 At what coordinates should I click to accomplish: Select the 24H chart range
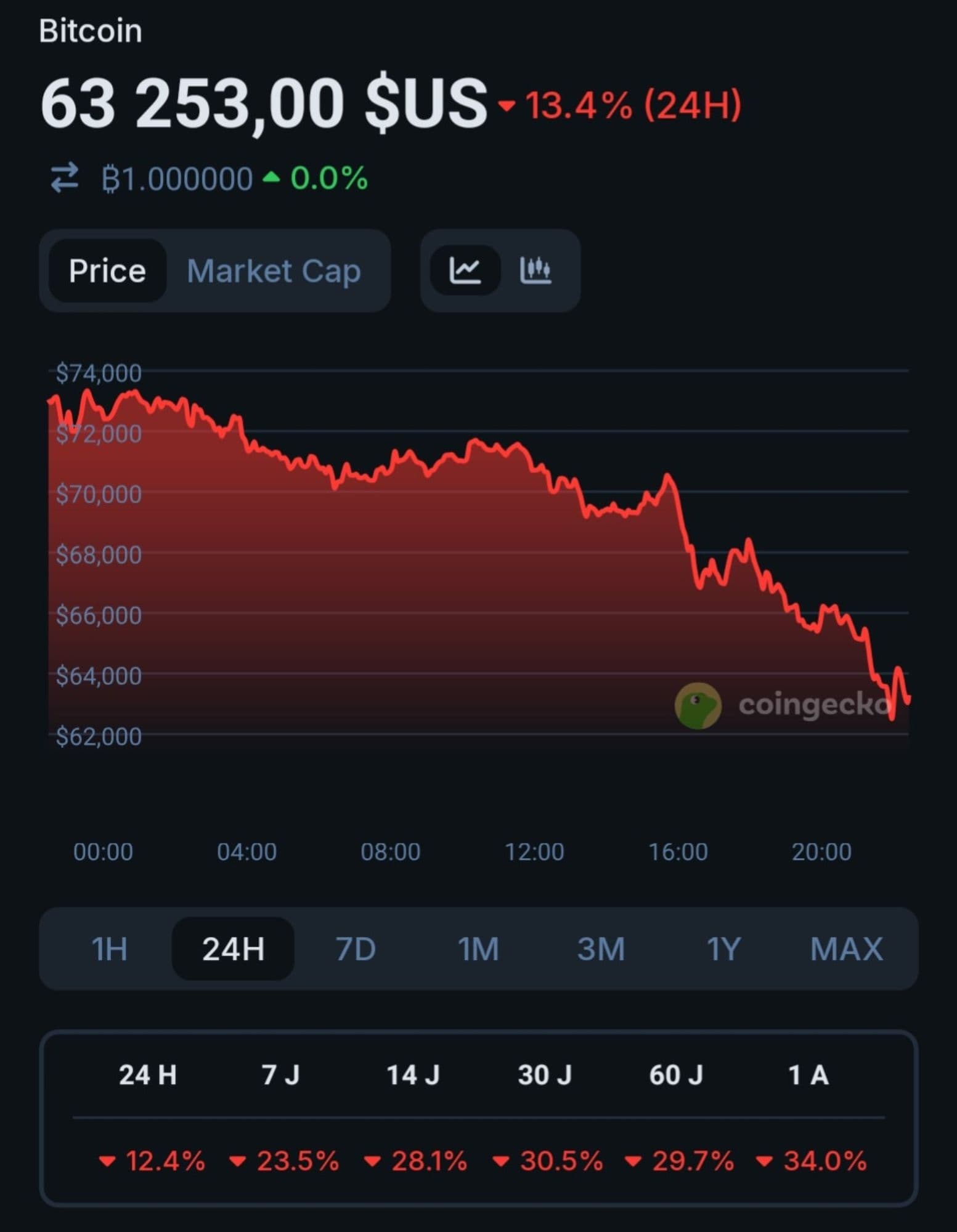coord(233,949)
